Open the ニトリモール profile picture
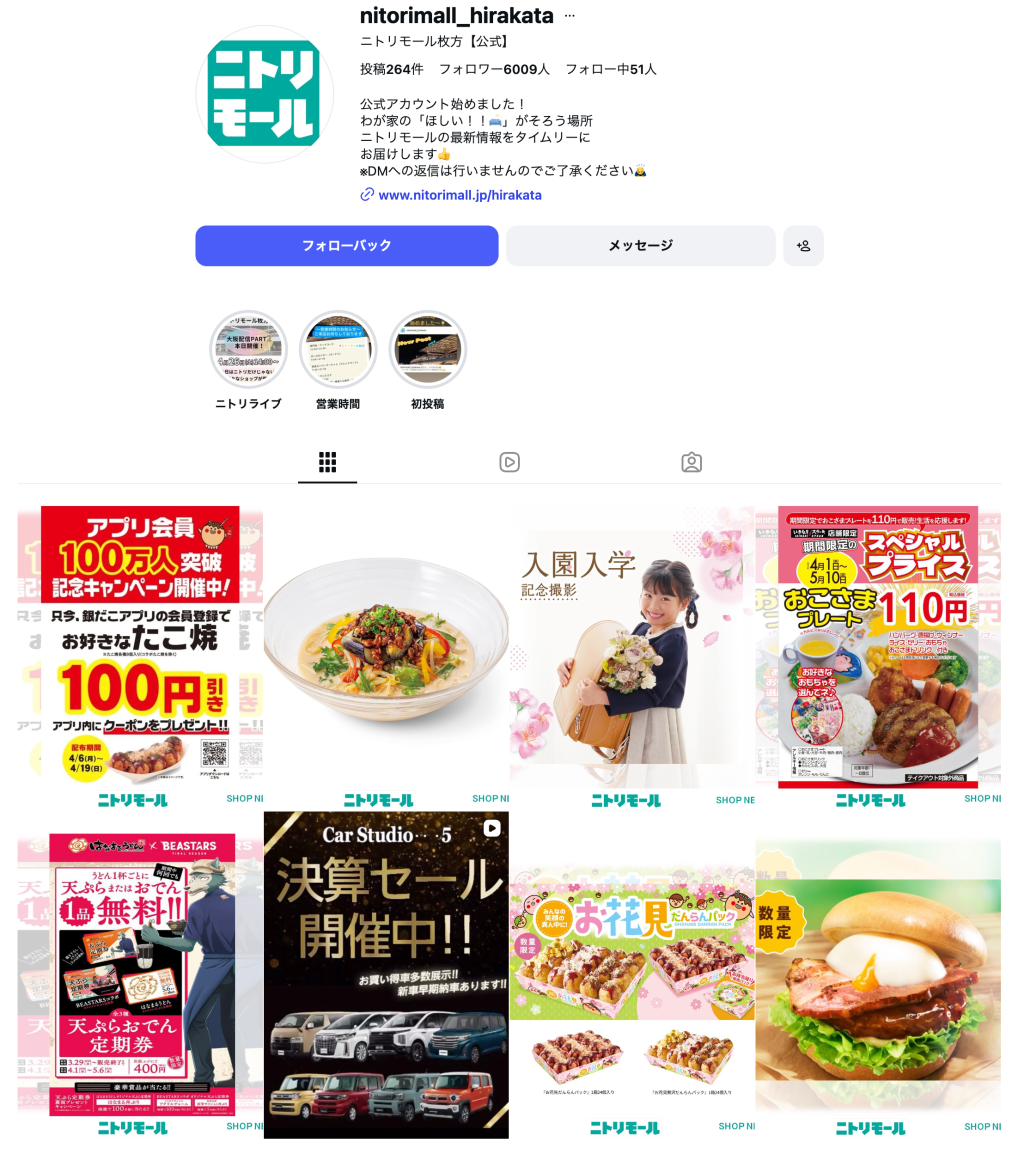 [264, 94]
